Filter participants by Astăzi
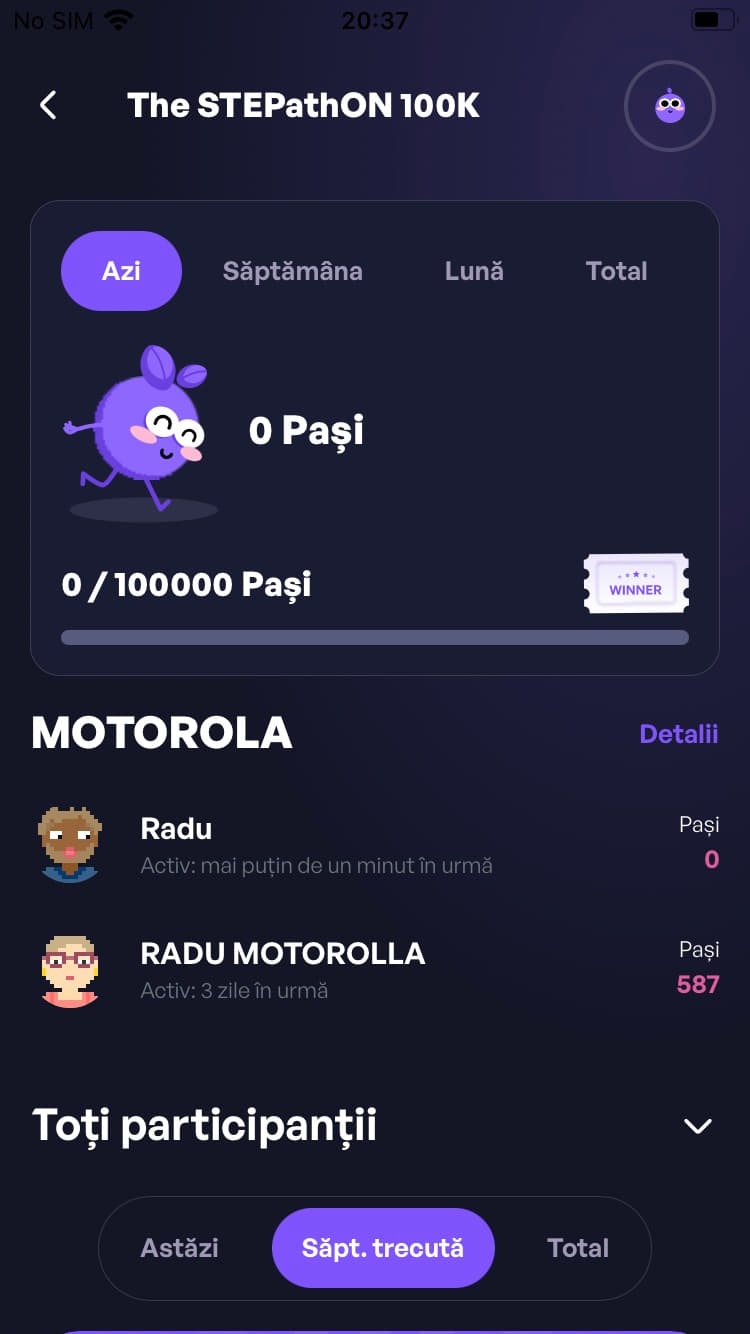Viewport: 750px width, 1334px height. [180, 1248]
